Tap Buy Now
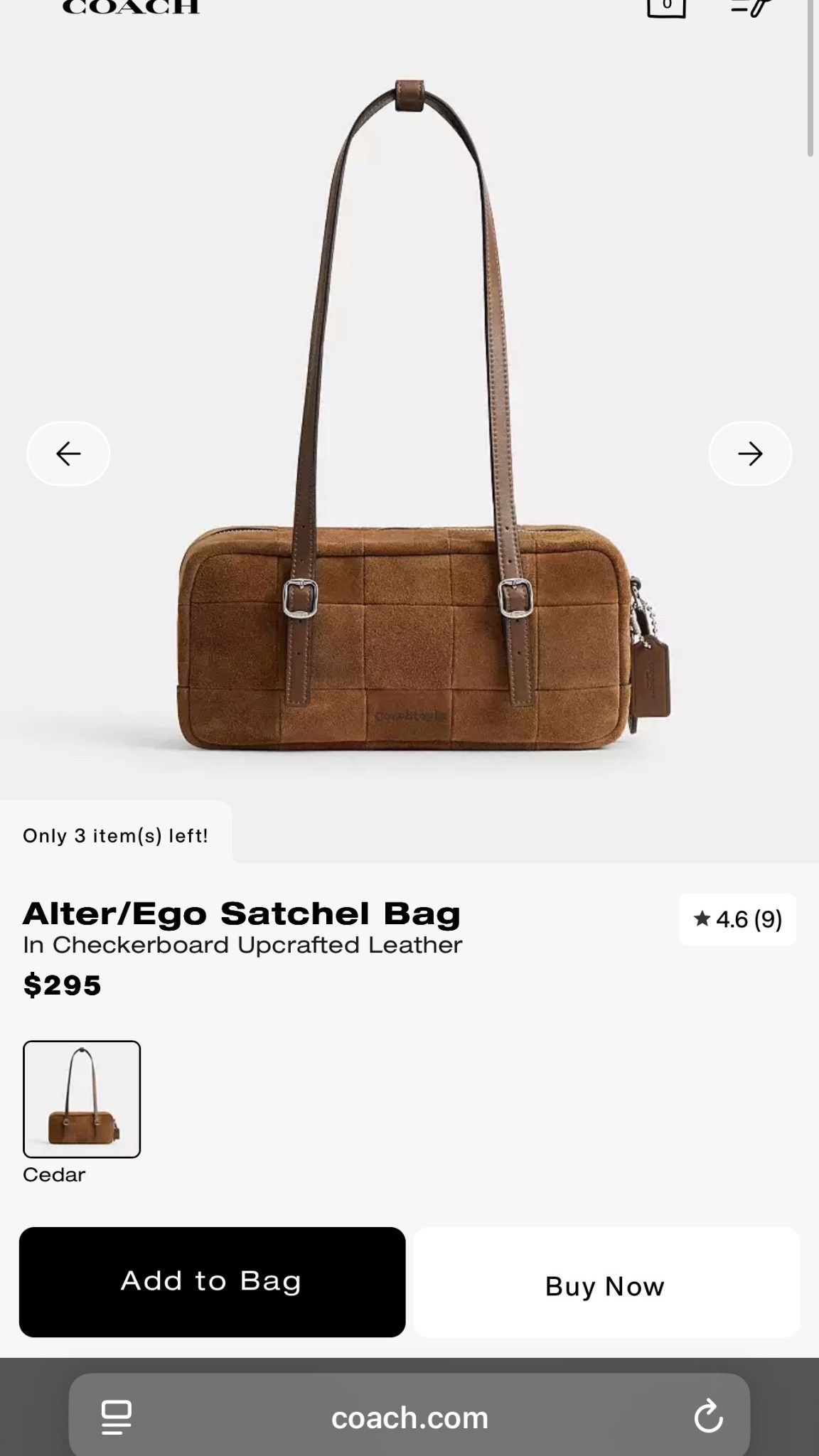This screenshot has height=1456, width=819. [606, 1286]
